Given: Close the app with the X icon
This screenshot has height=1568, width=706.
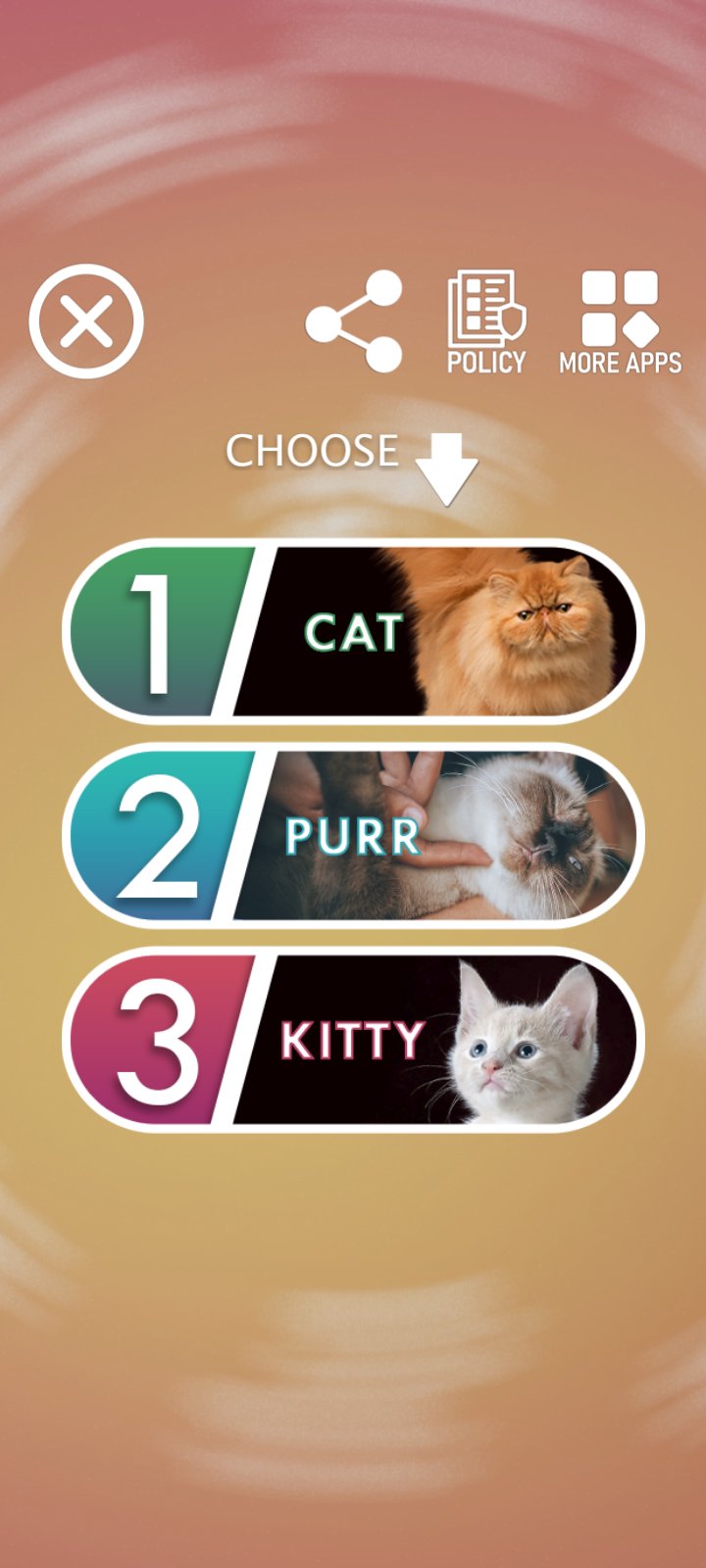Looking at the screenshot, I should coord(86,321).
